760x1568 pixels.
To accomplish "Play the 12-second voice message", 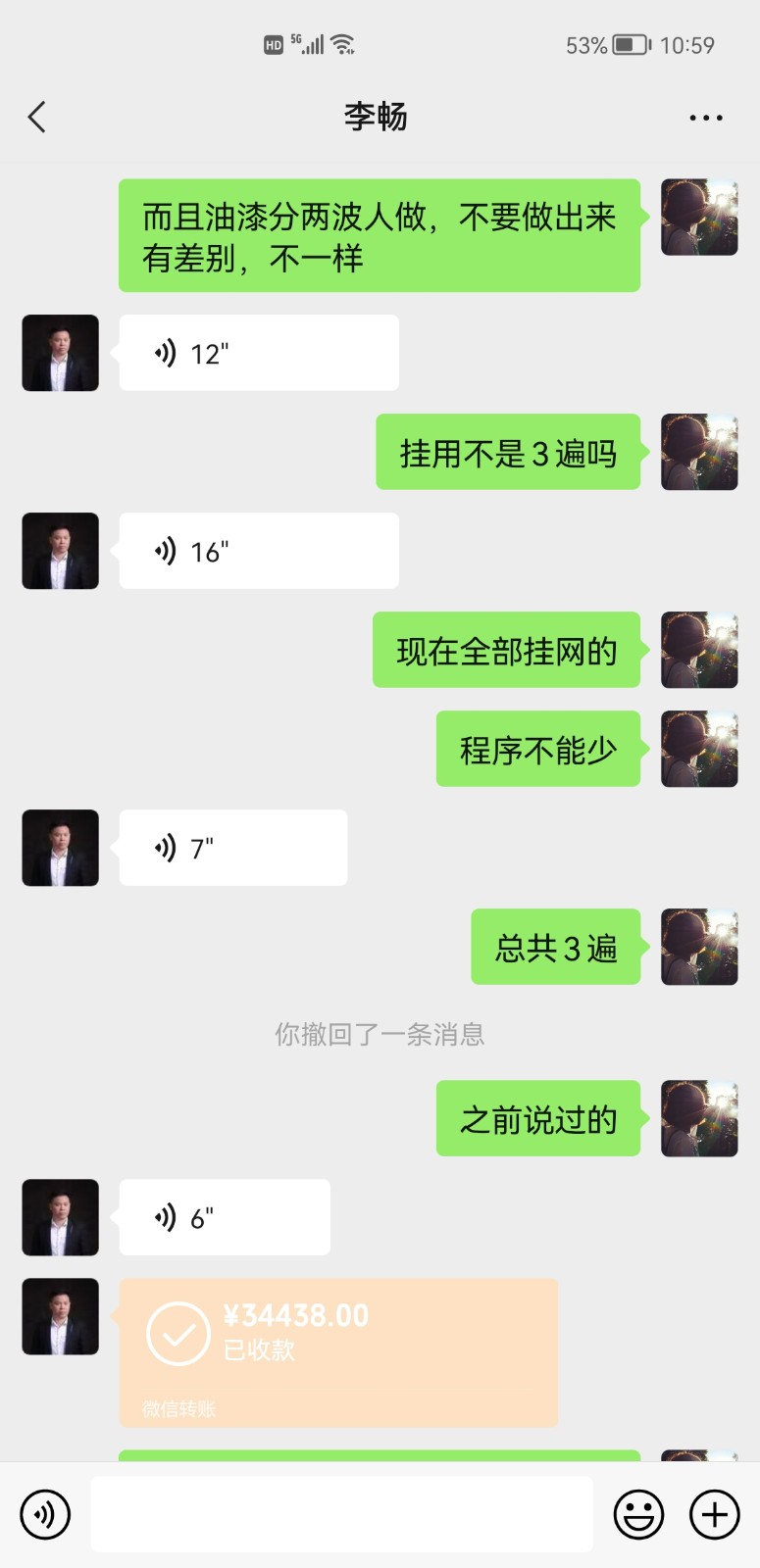I will [258, 353].
